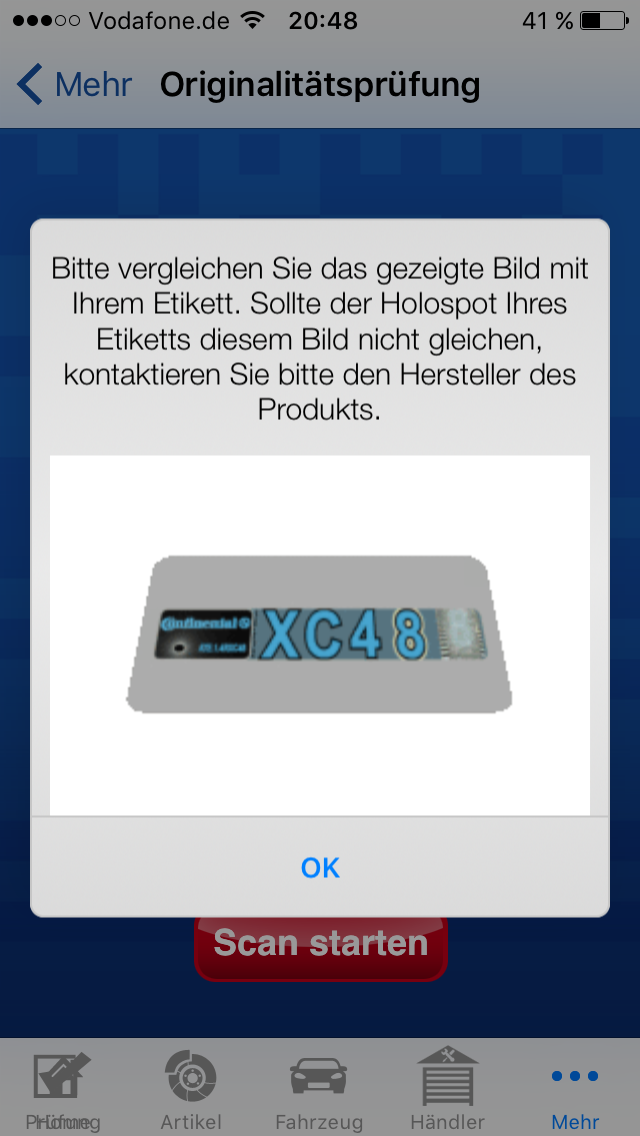Switch to the Fahrzeug tab
640x1136 pixels.
pyautogui.click(x=319, y=1090)
